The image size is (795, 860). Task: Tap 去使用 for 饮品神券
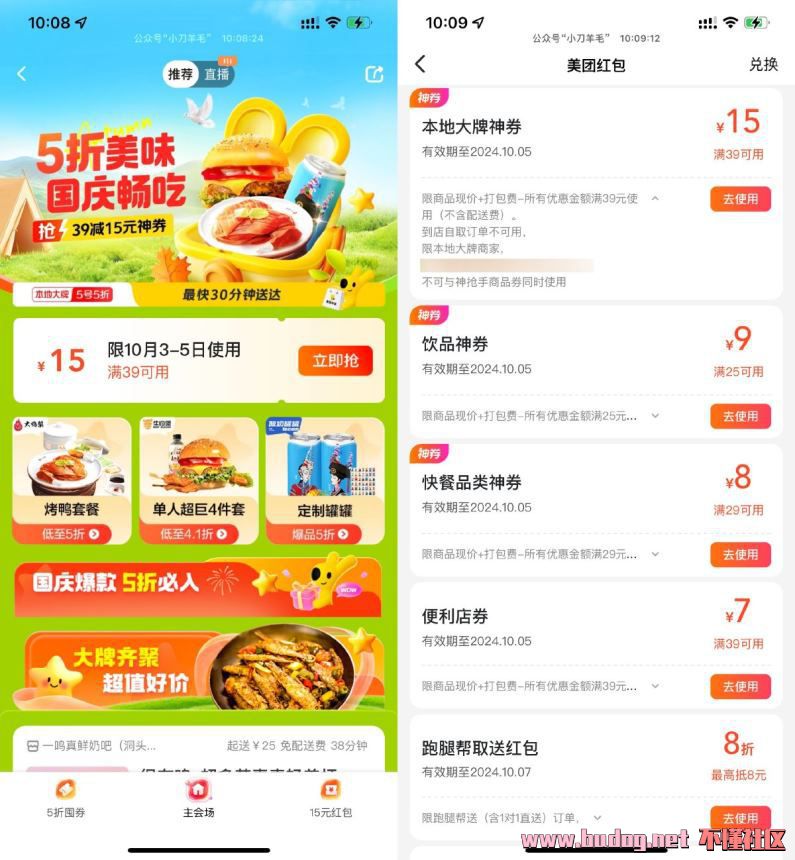(740, 416)
